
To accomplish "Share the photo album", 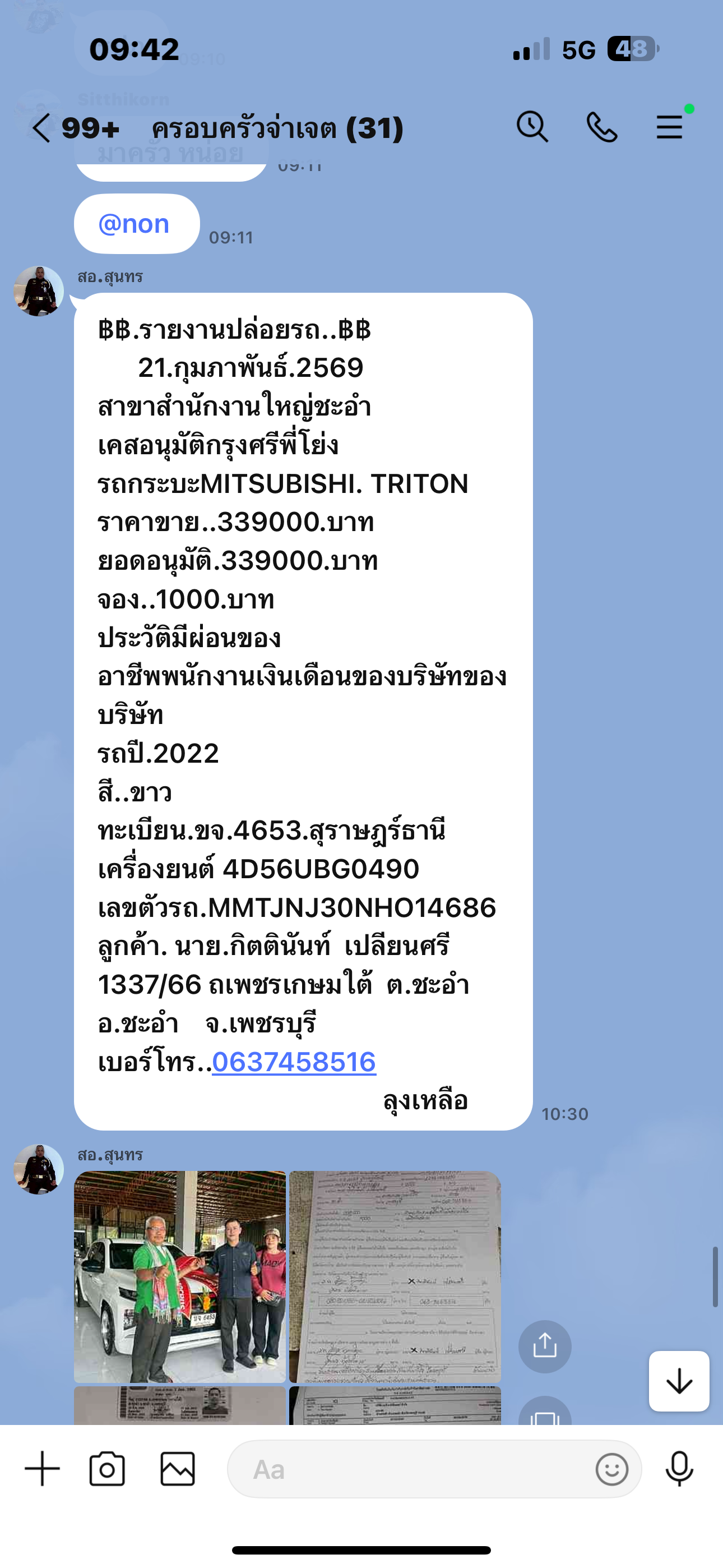I will [545, 1346].
